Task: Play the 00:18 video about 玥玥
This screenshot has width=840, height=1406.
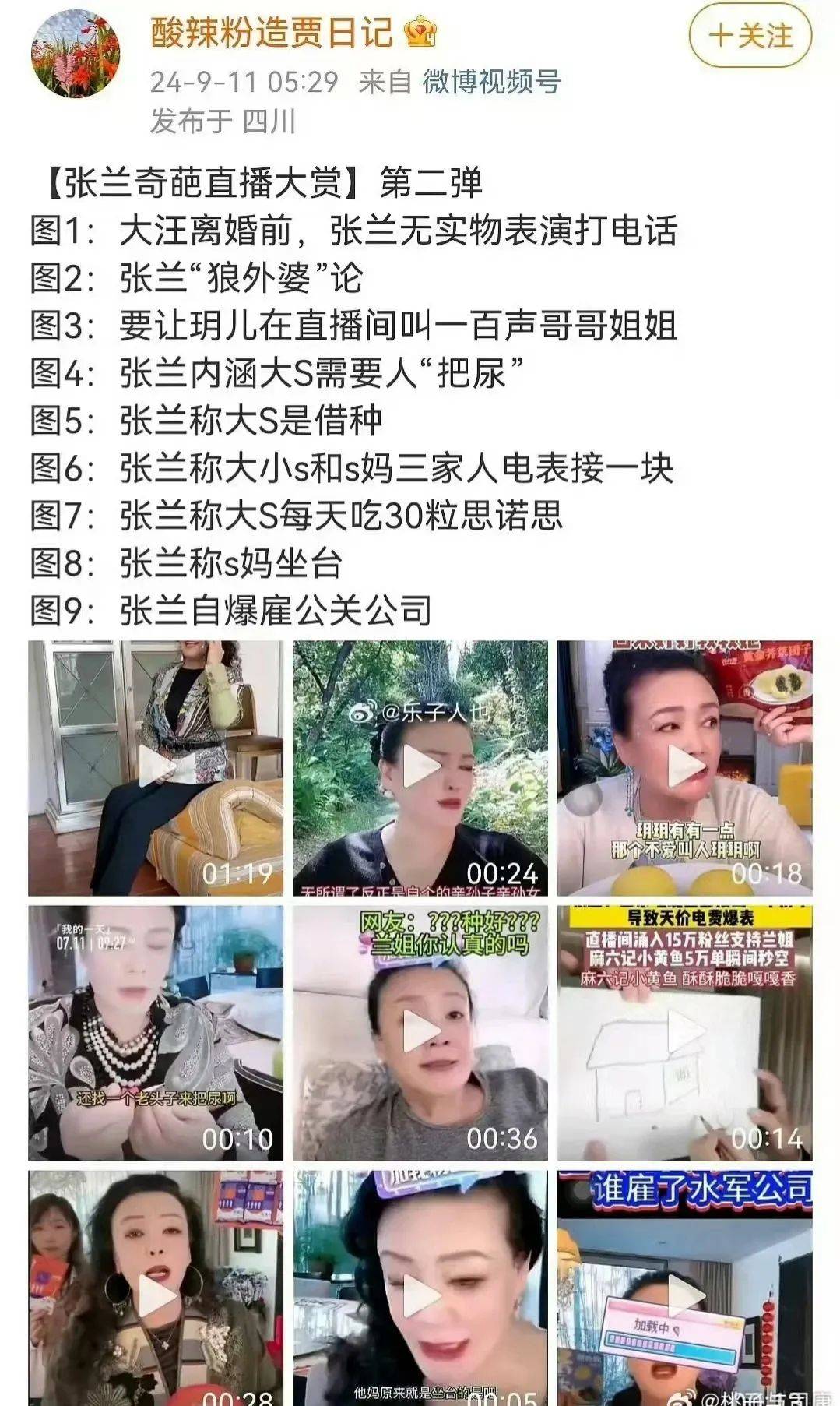Action: (685, 767)
